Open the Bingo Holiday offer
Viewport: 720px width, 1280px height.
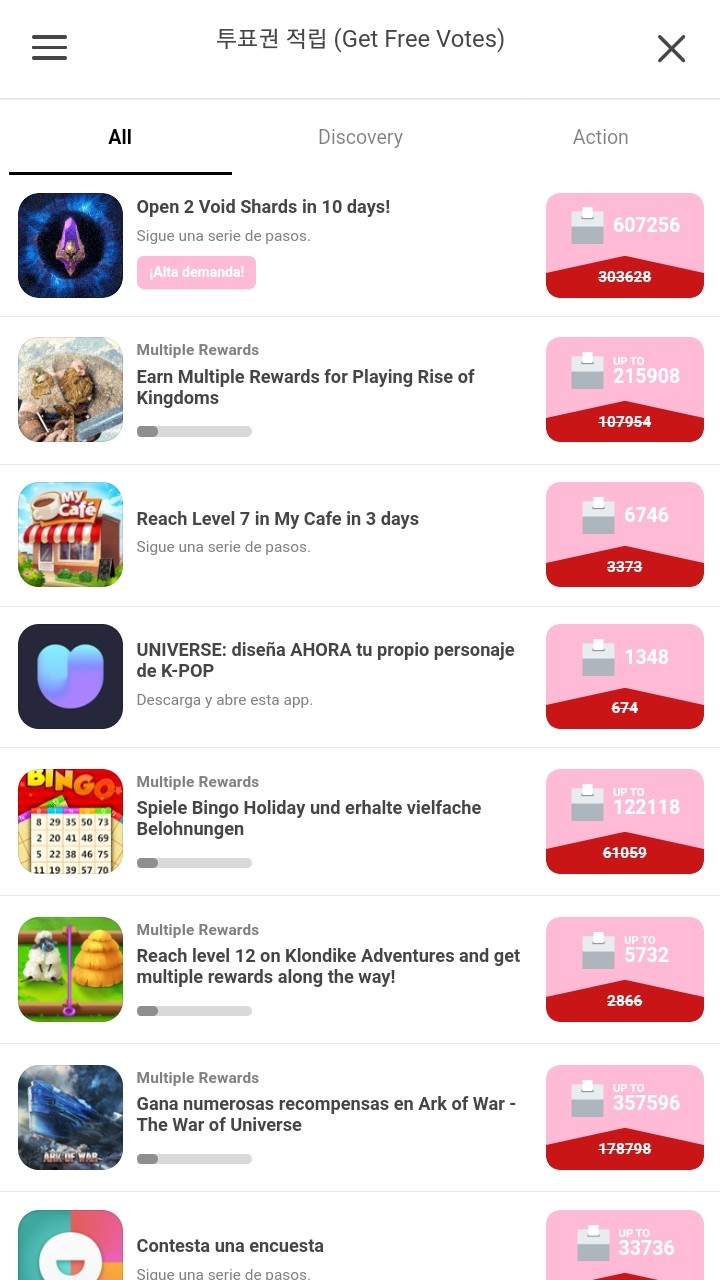click(360, 822)
